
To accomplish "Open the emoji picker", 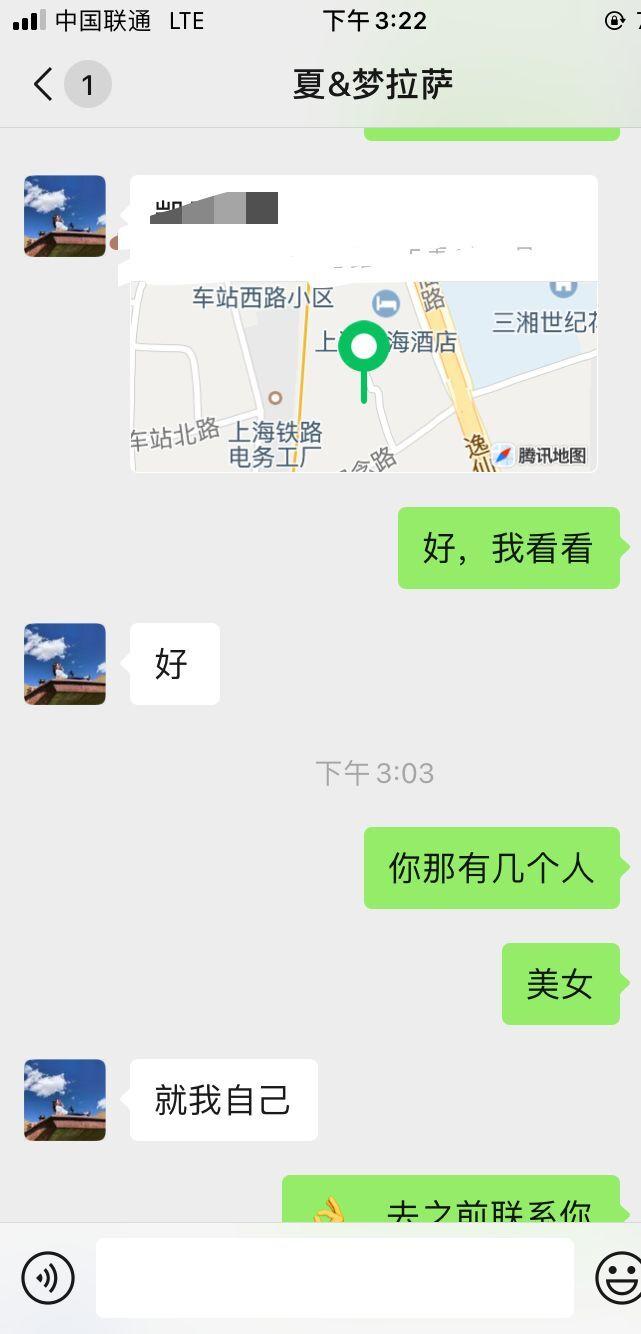I will [618, 1277].
